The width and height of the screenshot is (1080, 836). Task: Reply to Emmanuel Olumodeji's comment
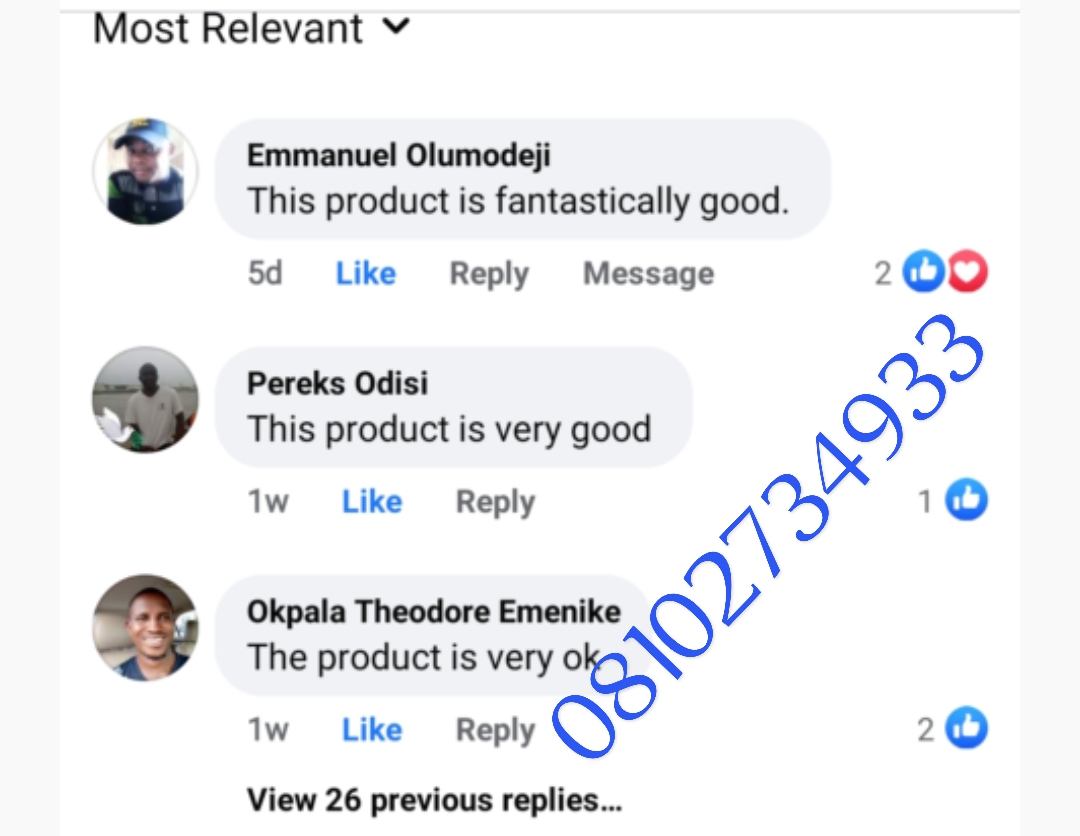(489, 273)
